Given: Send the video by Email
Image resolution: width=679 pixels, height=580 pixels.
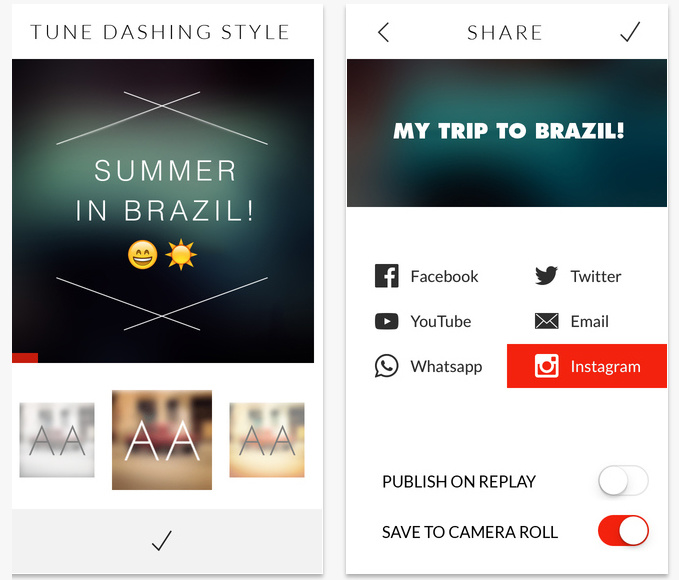Looking at the screenshot, I should 572,321.
